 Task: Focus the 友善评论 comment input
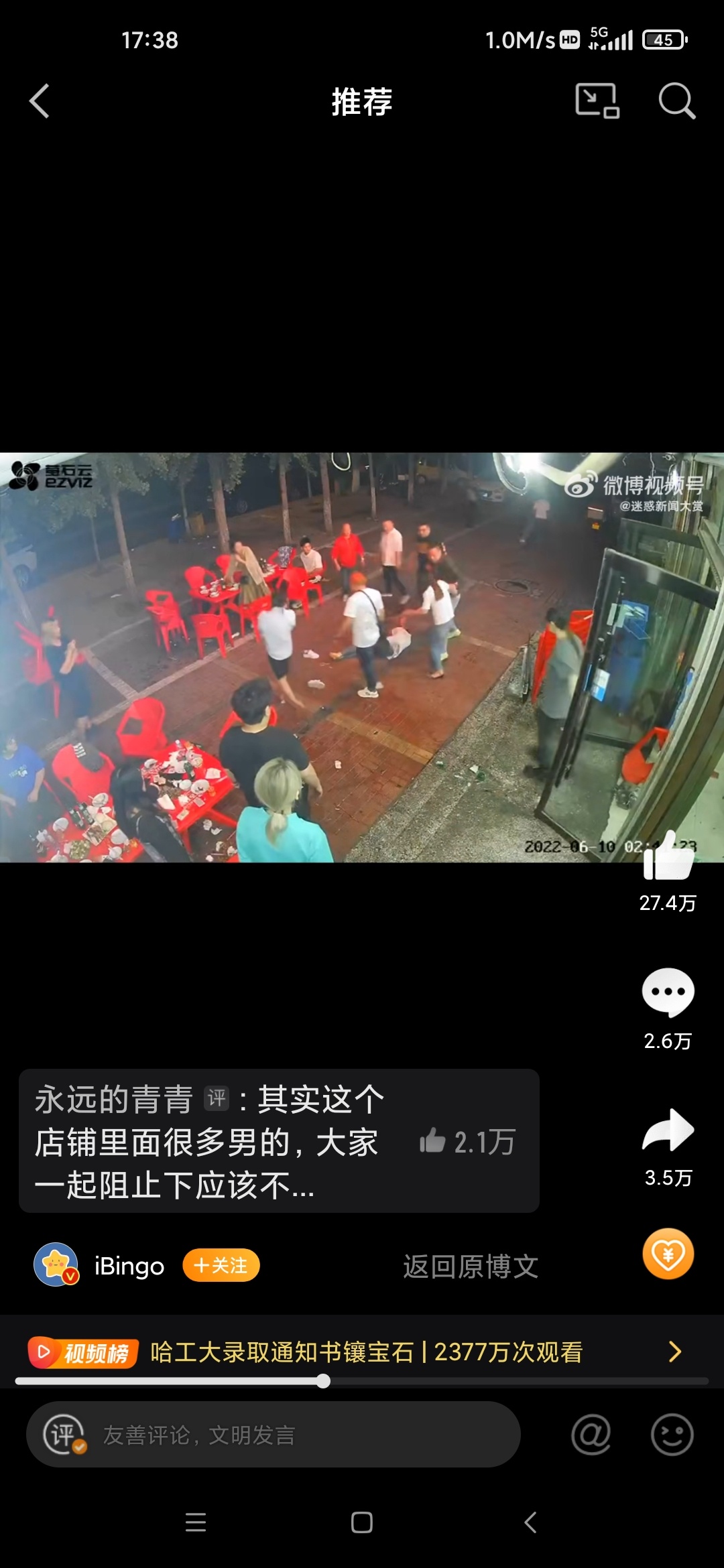[x=274, y=1435]
